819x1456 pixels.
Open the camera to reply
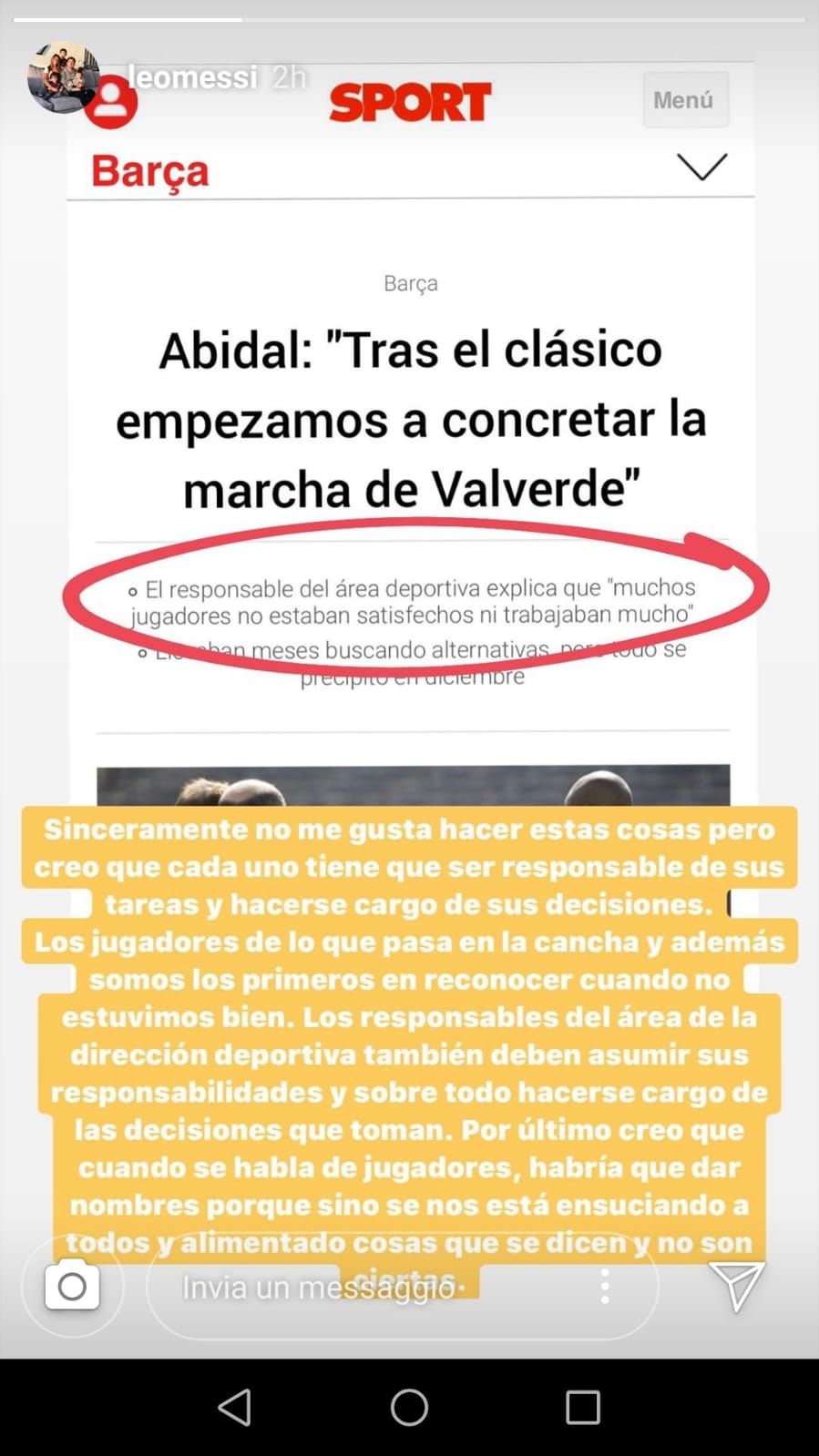click(72, 1286)
